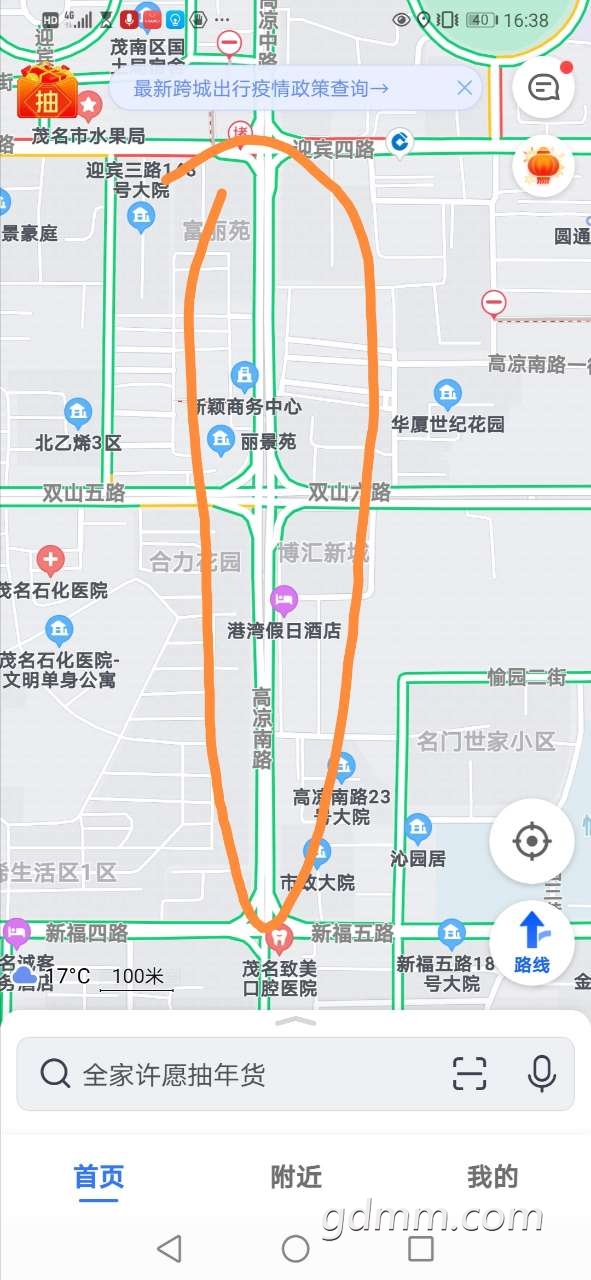Open the red lantern festival icon
The height and width of the screenshot is (1280, 591).
(x=543, y=165)
